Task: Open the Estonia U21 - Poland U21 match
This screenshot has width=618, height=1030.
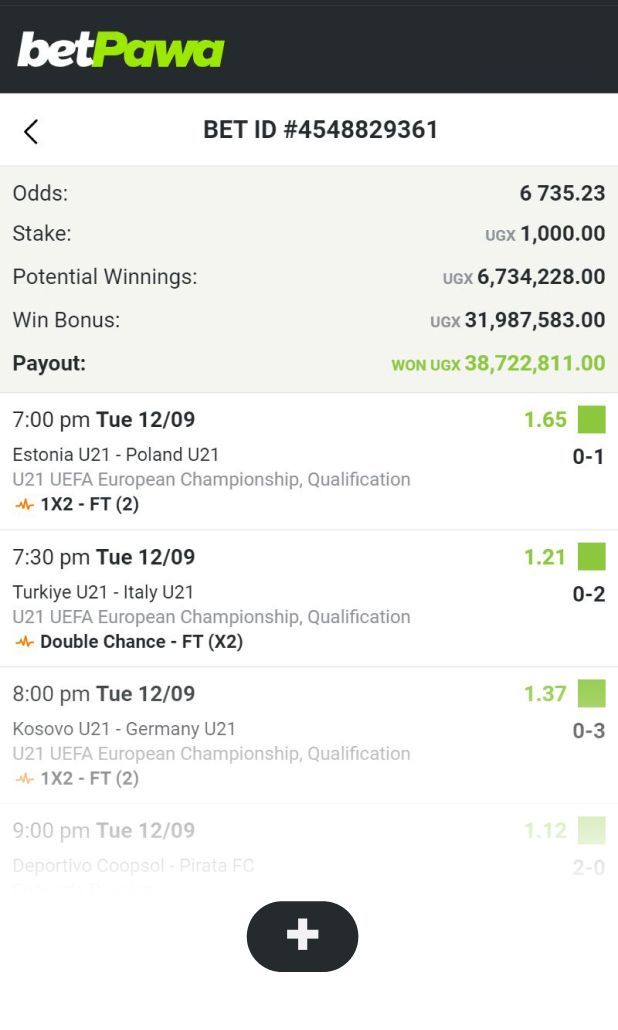Action: 116,455
